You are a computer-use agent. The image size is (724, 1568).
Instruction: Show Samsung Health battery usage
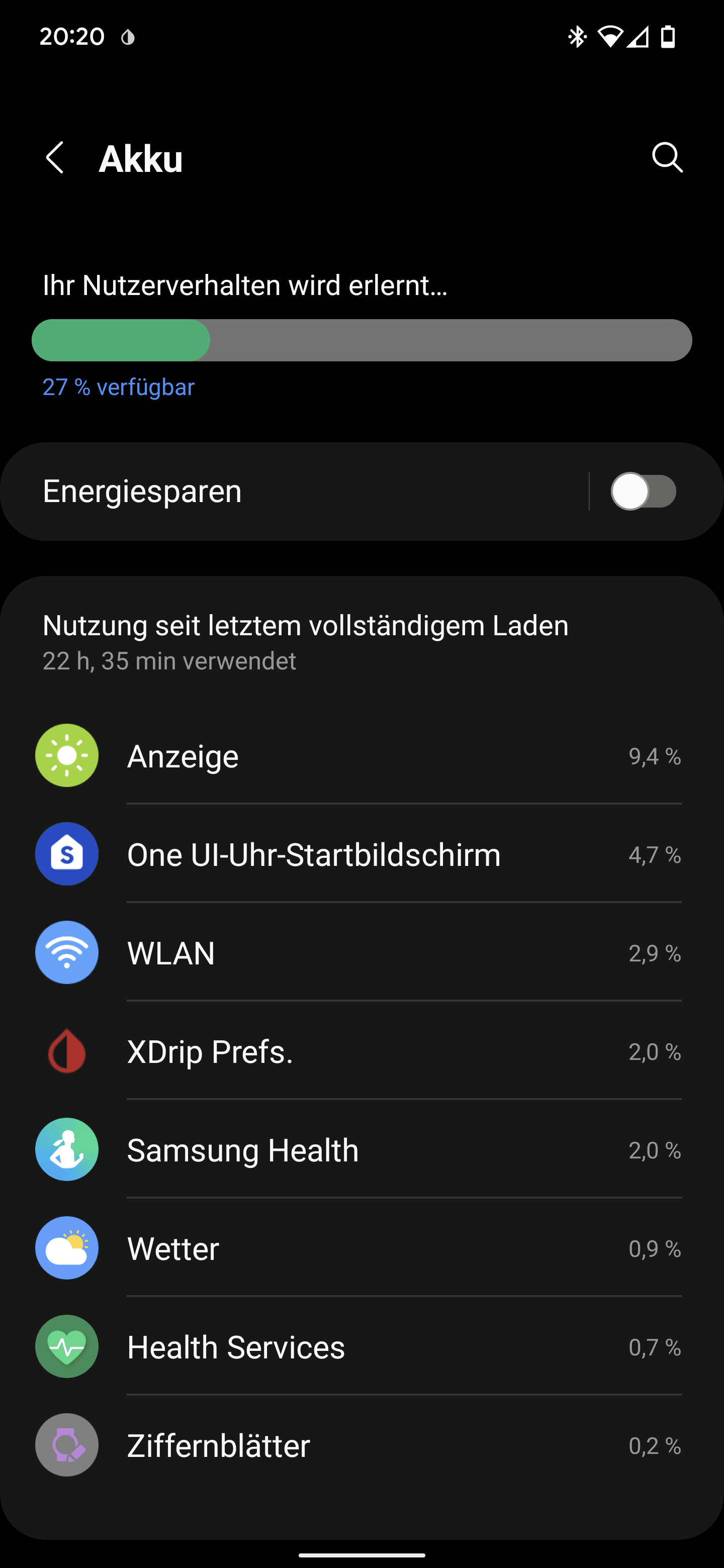click(x=361, y=1150)
